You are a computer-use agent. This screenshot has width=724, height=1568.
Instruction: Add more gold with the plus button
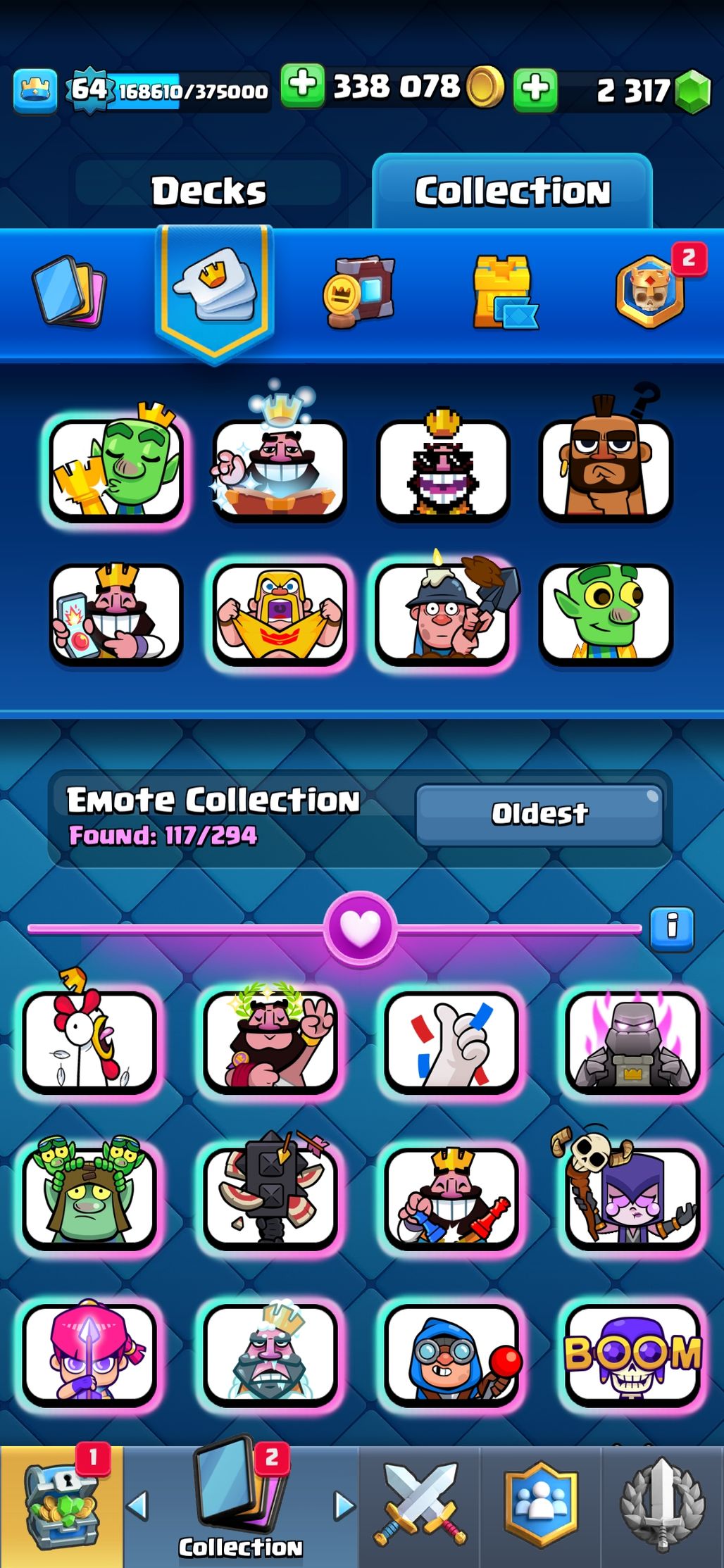pos(303,87)
